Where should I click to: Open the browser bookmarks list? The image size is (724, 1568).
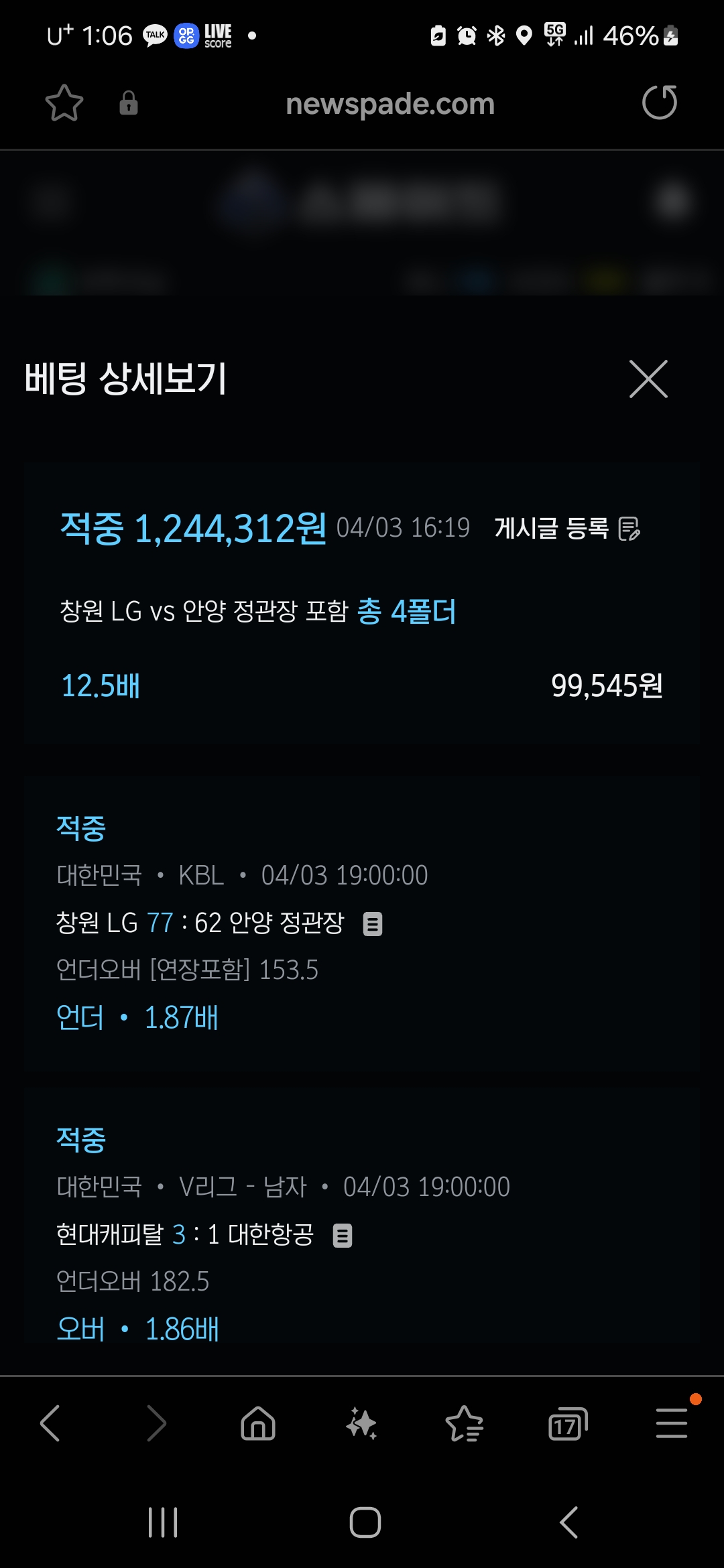click(464, 1423)
